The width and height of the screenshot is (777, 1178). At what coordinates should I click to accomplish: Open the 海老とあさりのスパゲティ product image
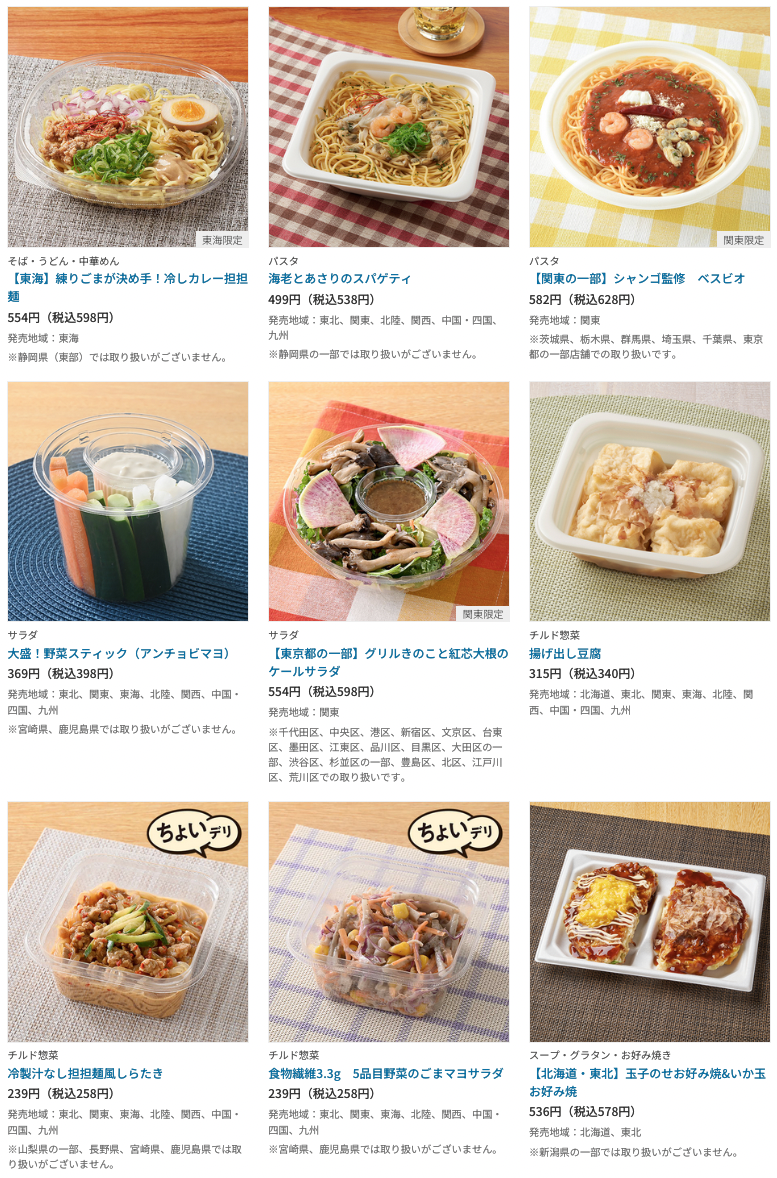[388, 127]
